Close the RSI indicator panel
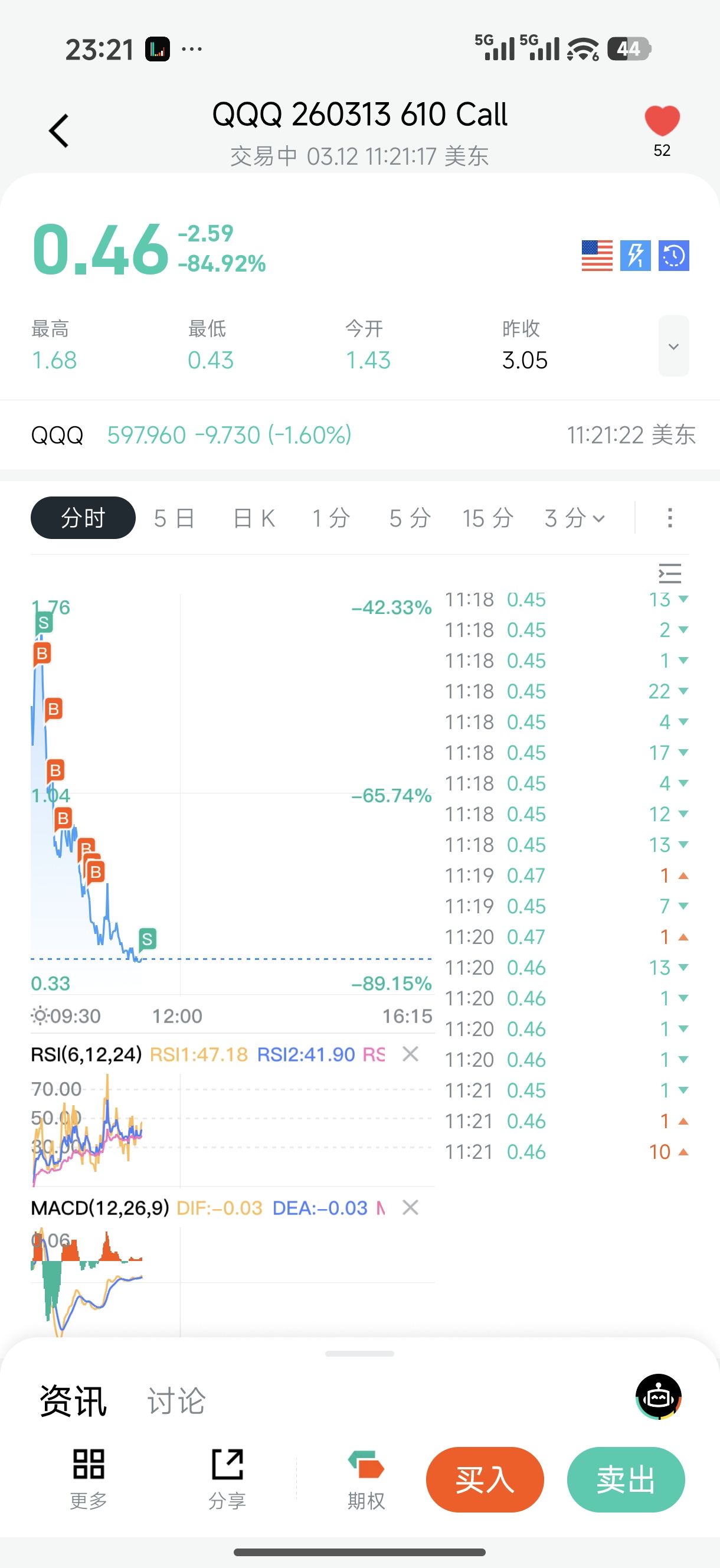 [x=411, y=1054]
